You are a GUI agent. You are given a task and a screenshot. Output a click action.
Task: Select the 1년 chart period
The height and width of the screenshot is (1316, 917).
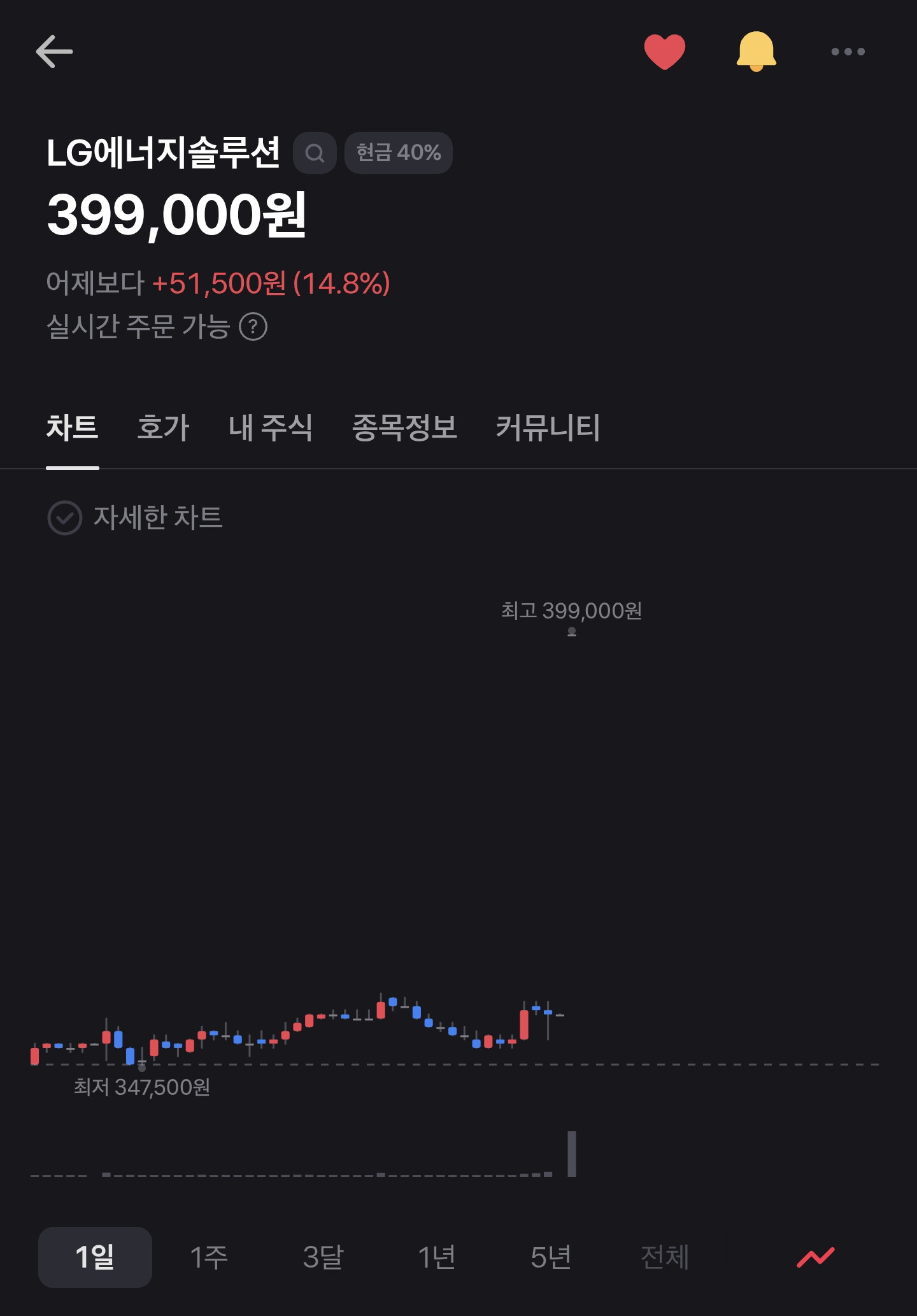coord(437,1257)
